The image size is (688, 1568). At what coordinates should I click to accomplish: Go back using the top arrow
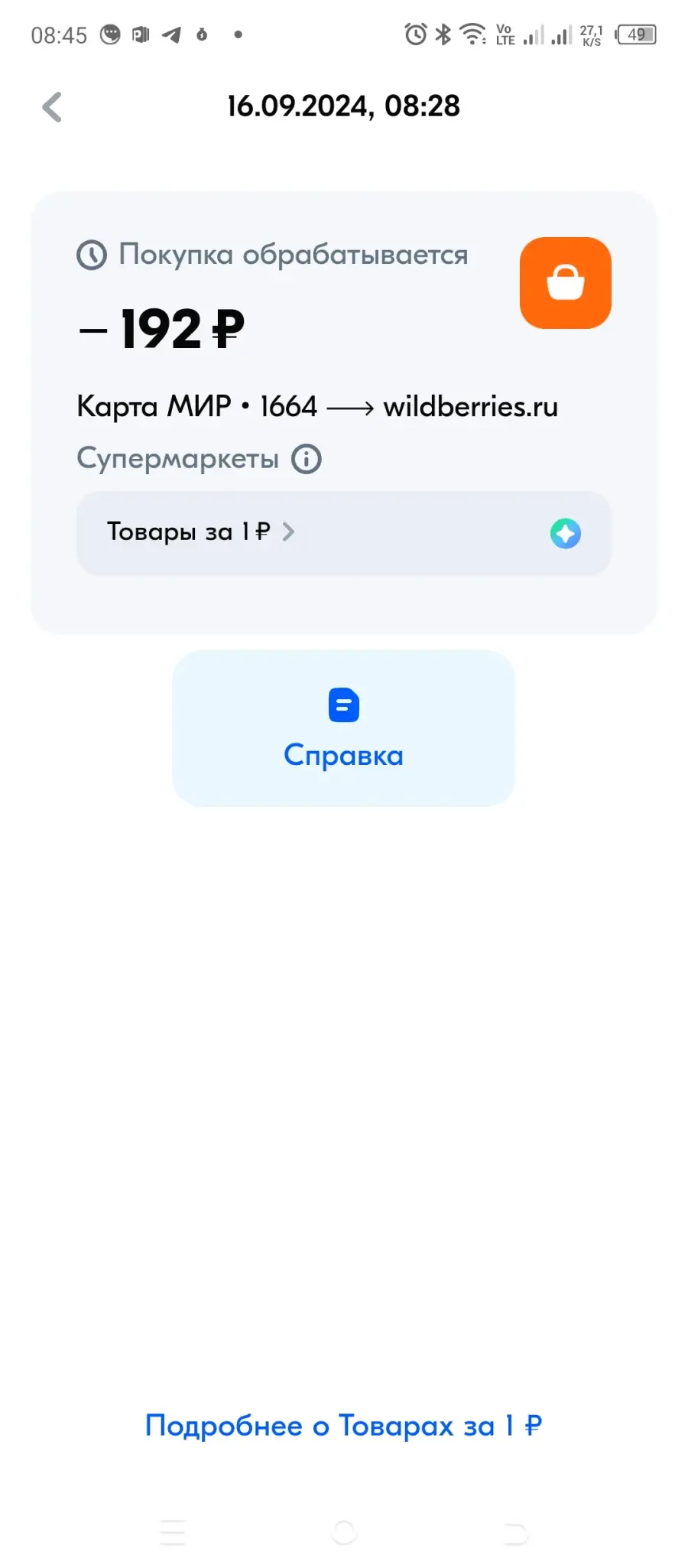click(x=52, y=107)
